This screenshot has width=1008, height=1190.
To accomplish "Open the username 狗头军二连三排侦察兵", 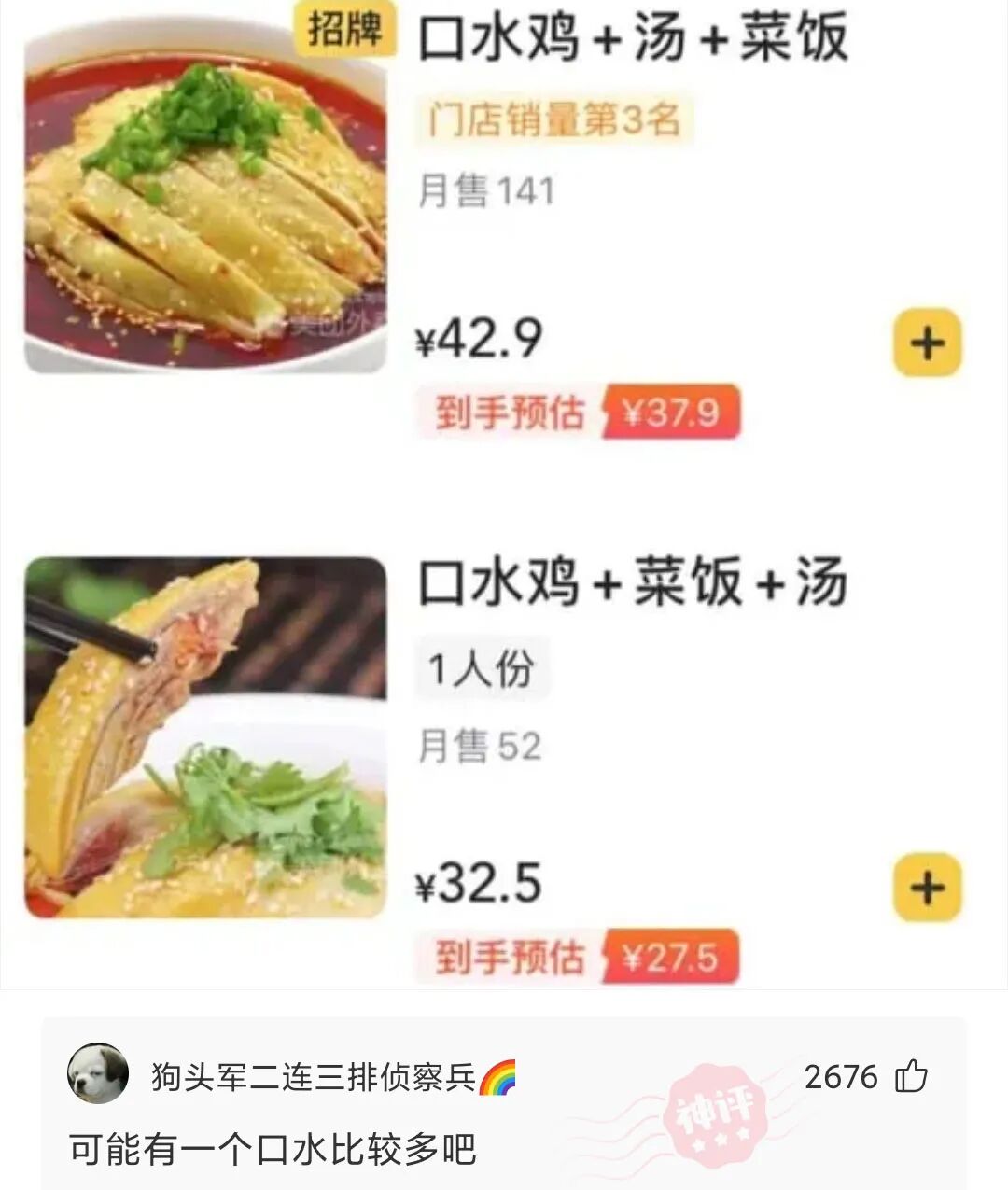I will click(314, 1077).
